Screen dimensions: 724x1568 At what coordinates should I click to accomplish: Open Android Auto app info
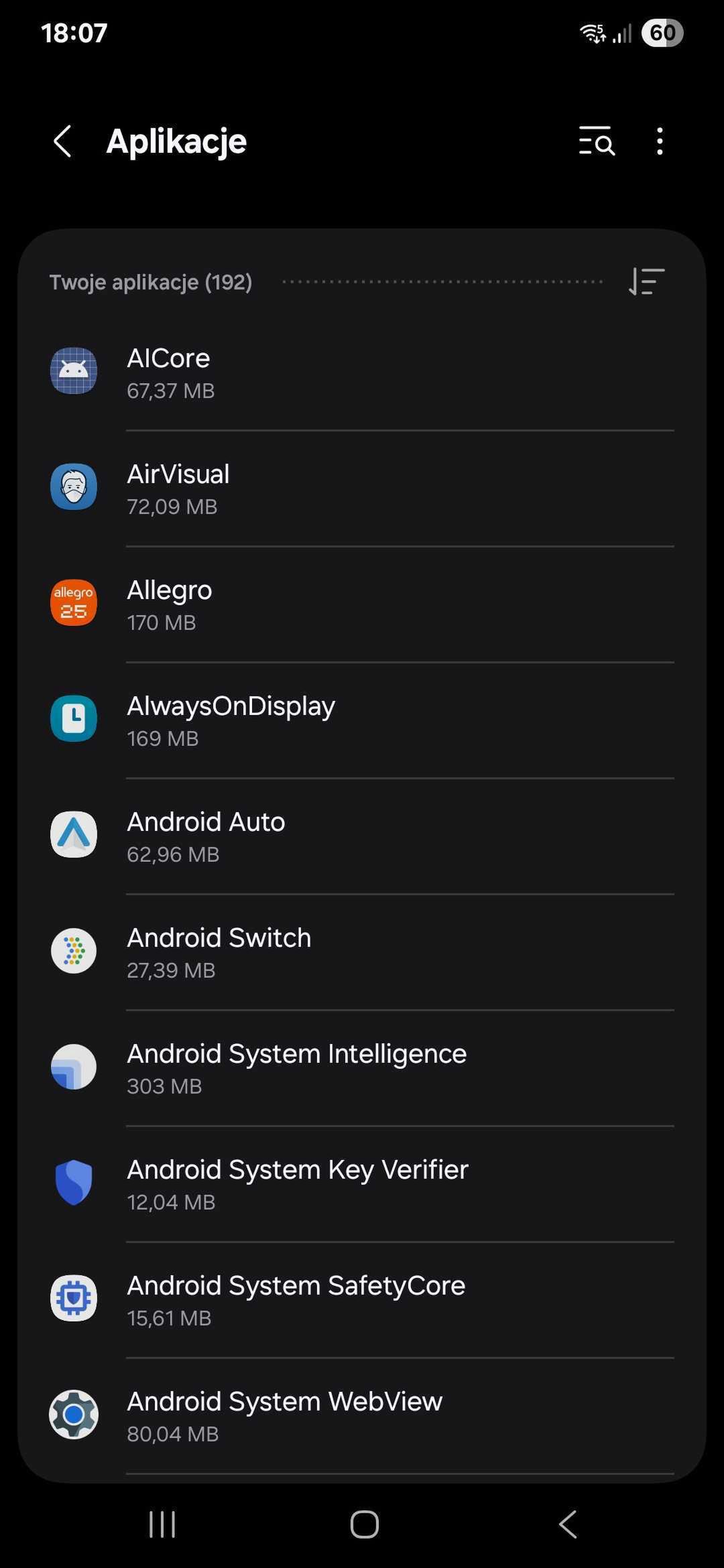point(362,836)
